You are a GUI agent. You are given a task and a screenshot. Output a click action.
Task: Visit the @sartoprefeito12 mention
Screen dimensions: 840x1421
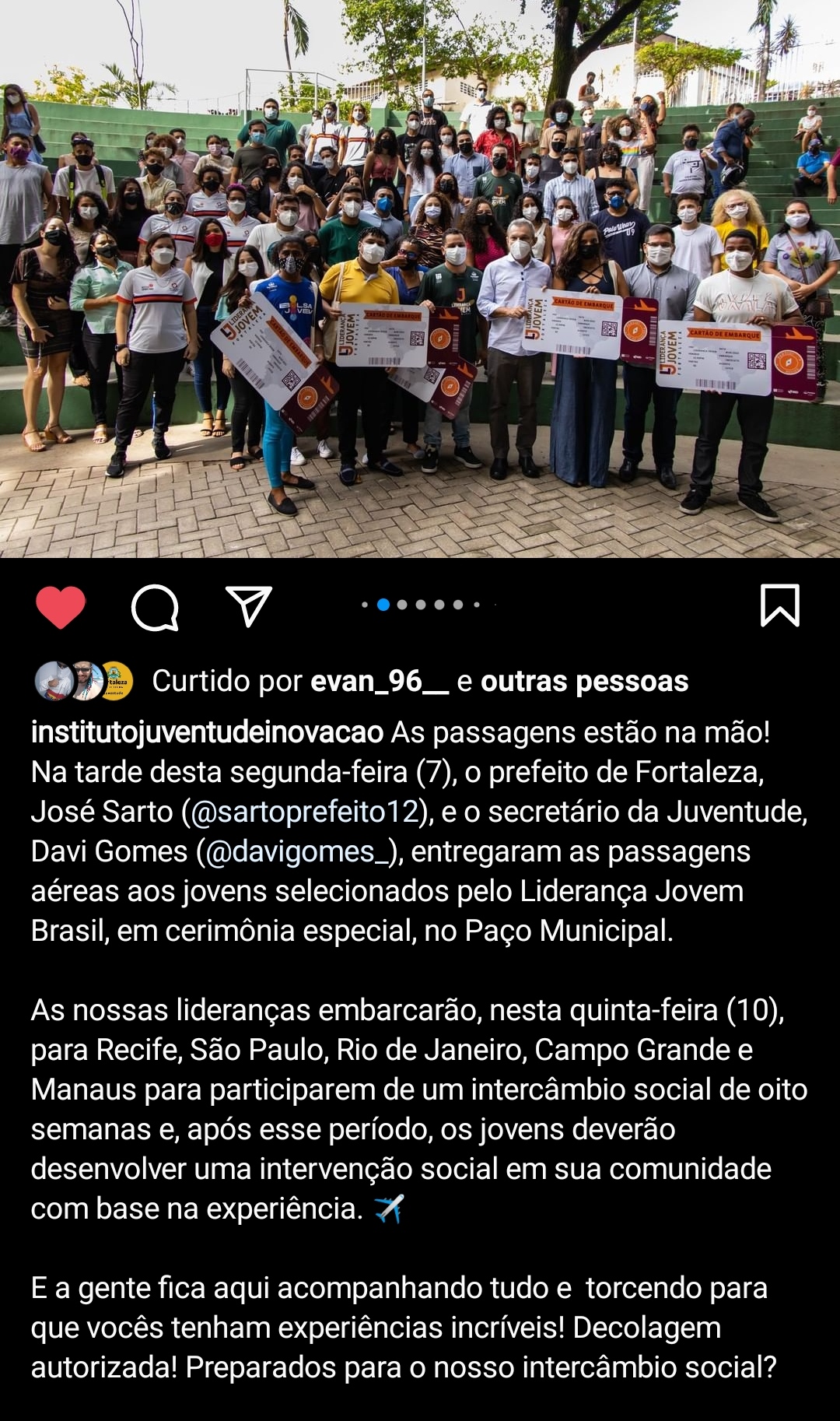pyautogui.click(x=305, y=812)
